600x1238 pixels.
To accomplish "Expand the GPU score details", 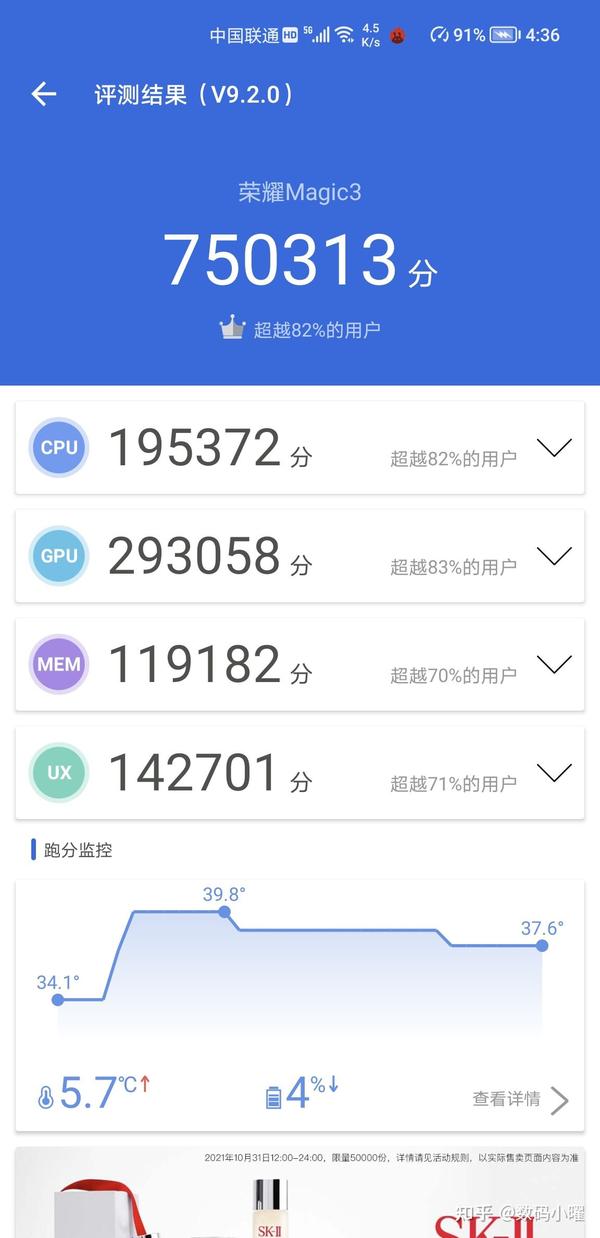I will 554,556.
